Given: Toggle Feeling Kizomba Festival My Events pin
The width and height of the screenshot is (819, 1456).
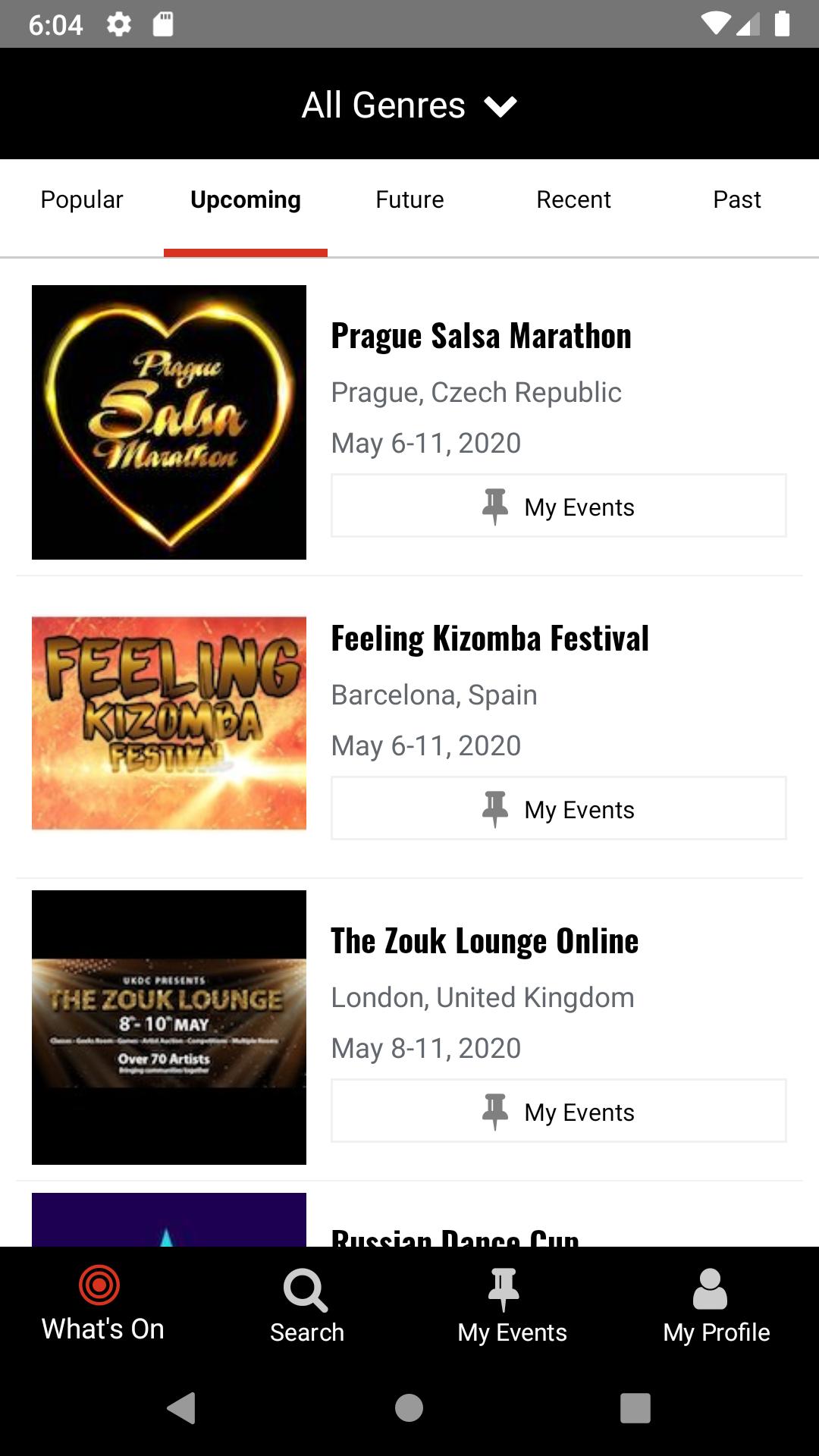Looking at the screenshot, I should [558, 808].
